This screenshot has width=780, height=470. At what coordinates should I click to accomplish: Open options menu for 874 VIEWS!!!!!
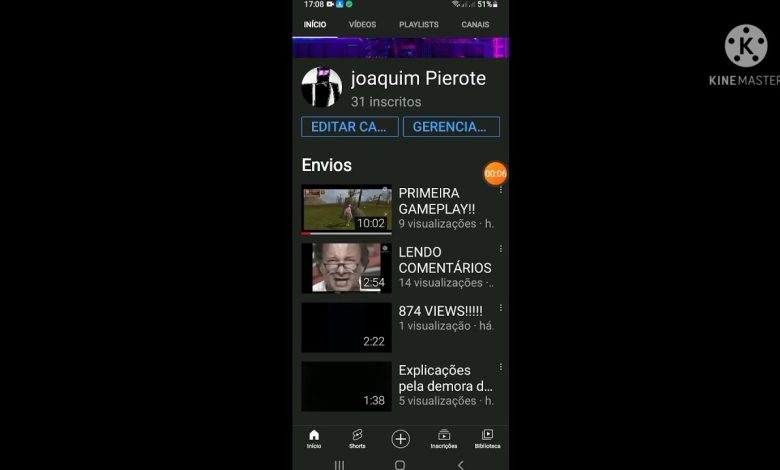[x=501, y=308]
